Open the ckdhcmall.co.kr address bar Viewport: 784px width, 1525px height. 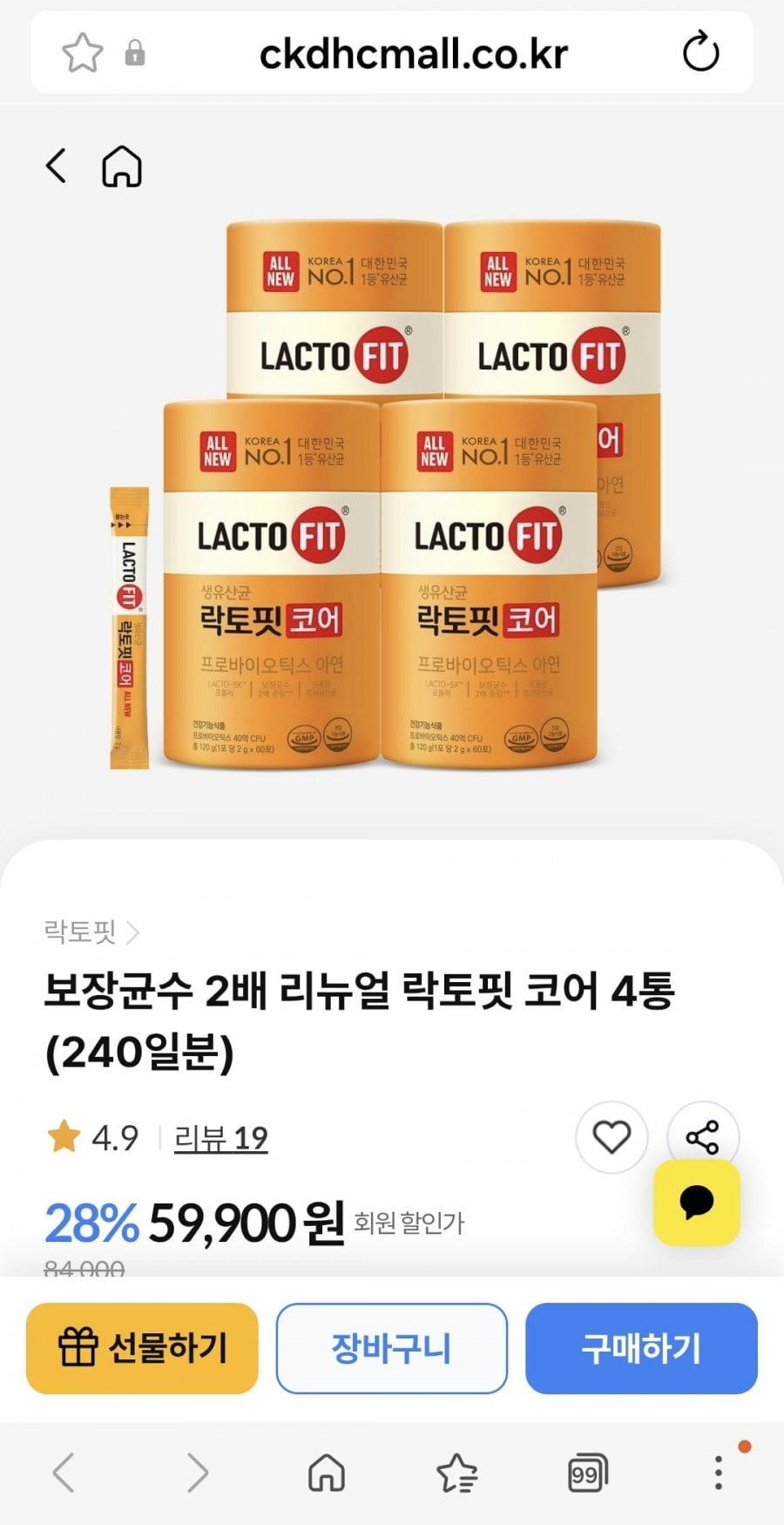click(x=414, y=54)
